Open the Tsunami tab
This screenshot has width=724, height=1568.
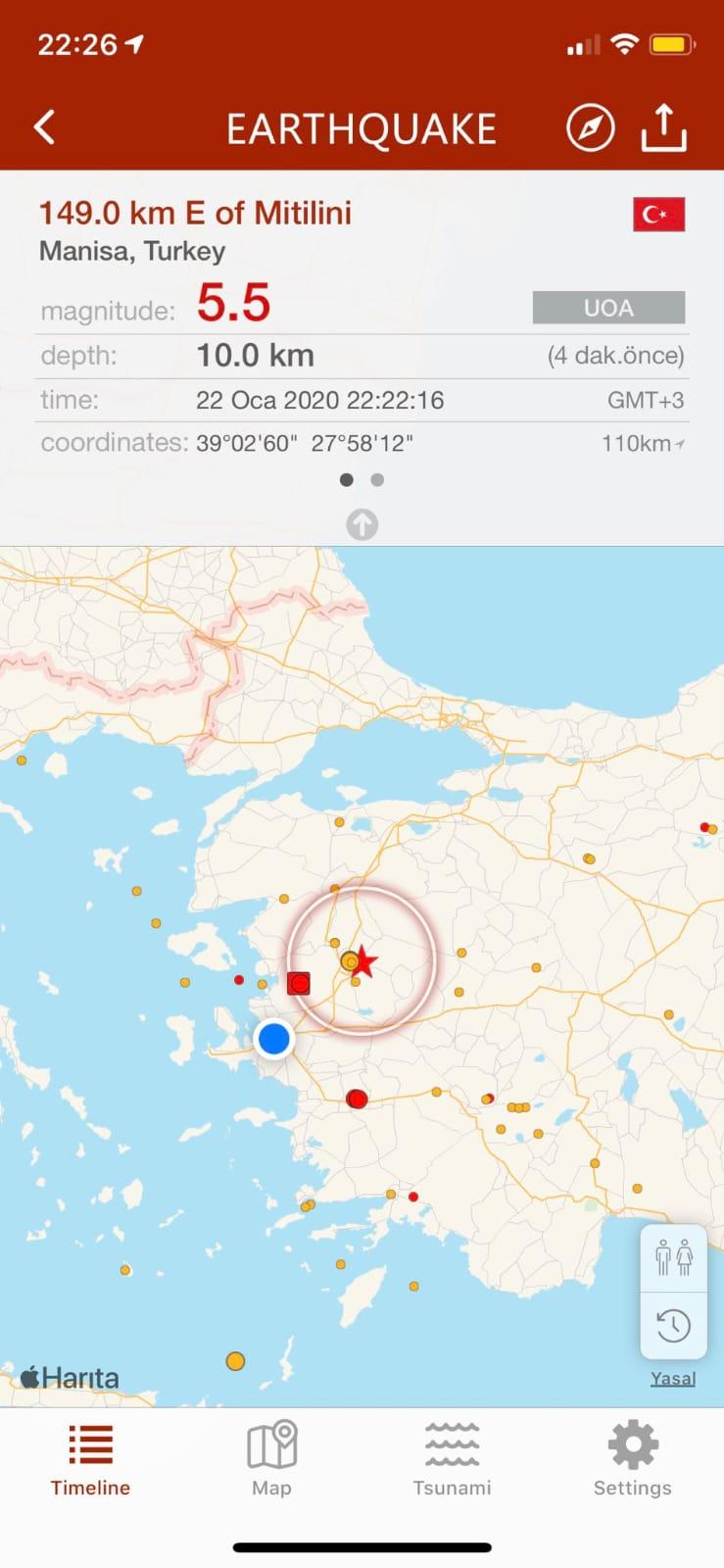452,1459
